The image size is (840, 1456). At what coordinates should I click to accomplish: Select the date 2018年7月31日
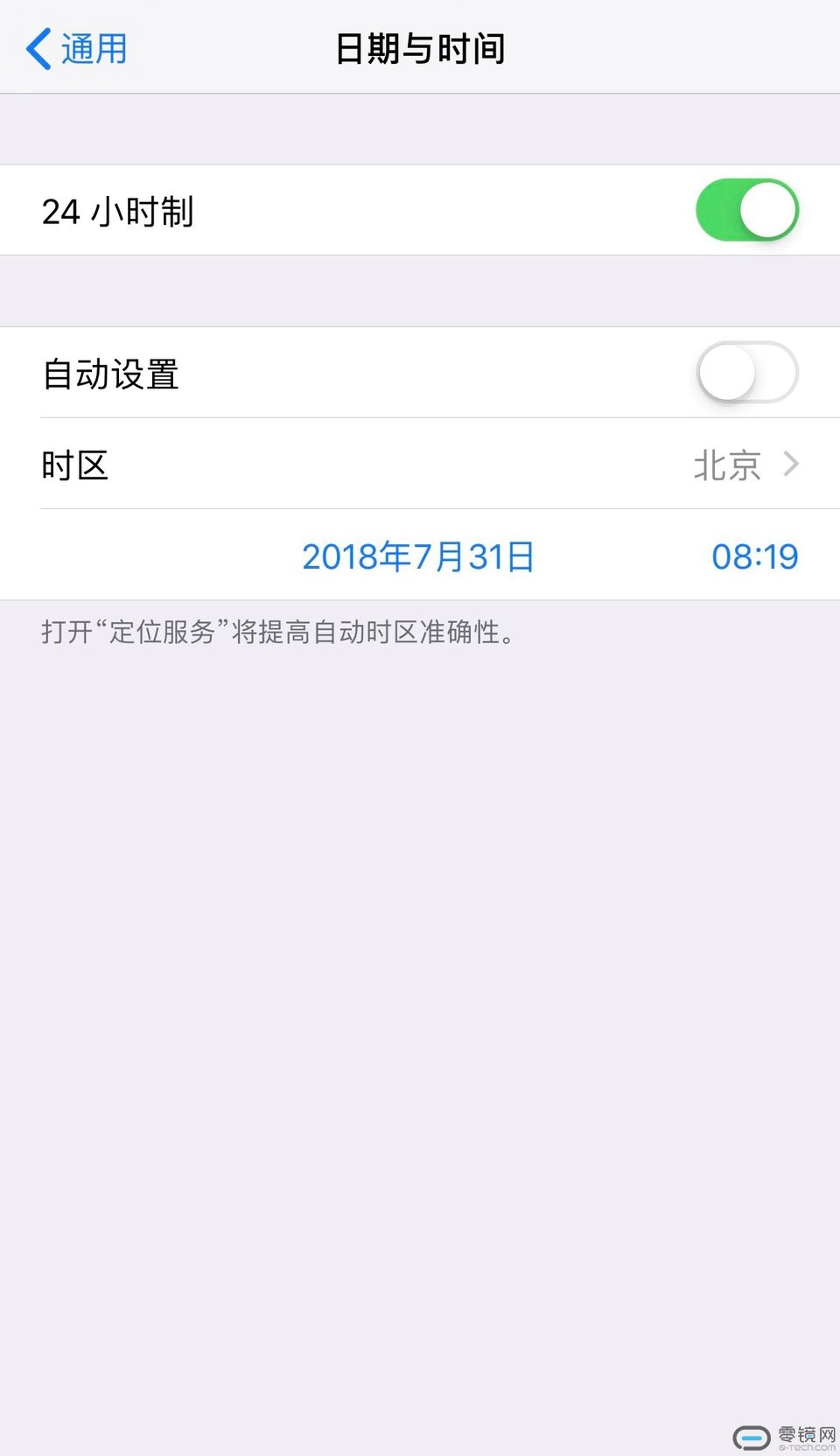pos(418,556)
